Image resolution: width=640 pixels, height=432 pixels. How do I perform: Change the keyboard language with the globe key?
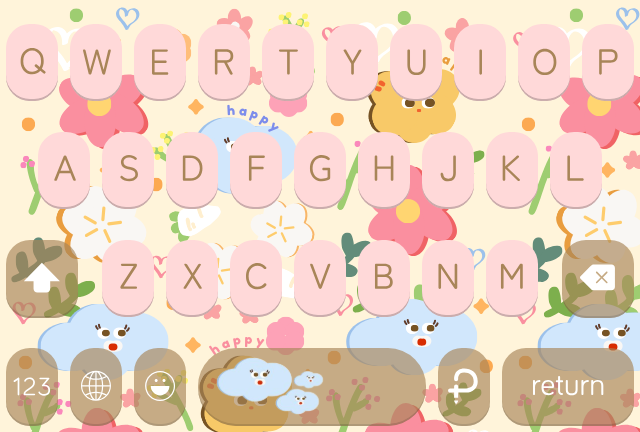point(96,386)
